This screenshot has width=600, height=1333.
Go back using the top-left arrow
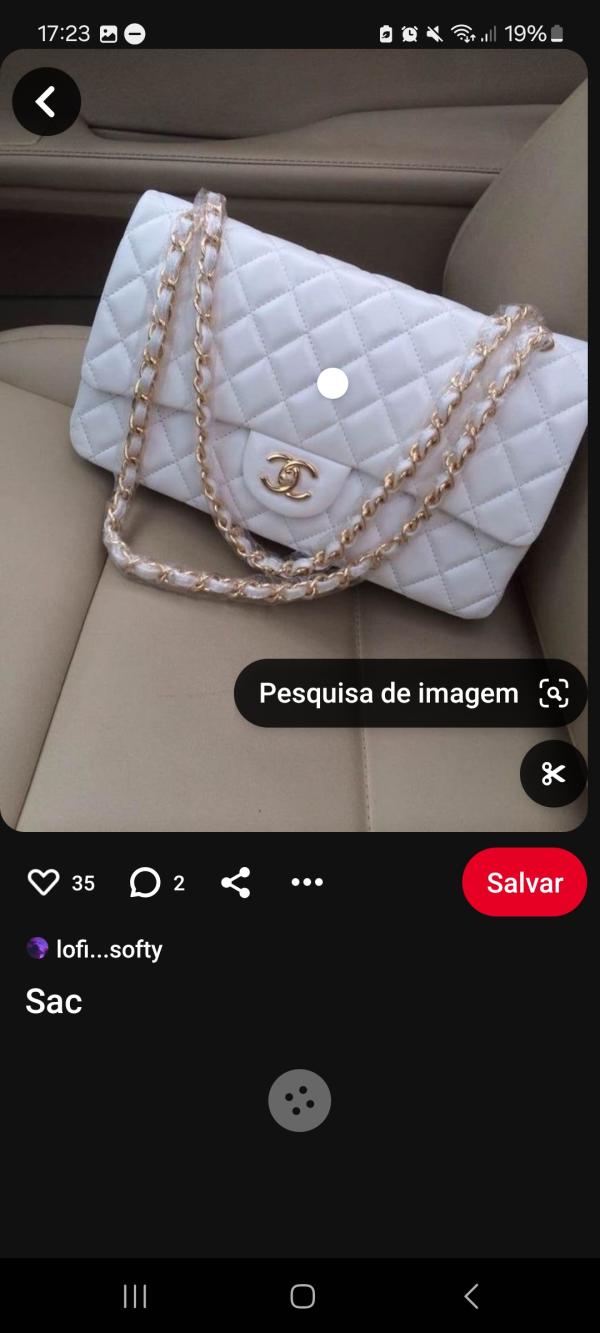point(46,102)
